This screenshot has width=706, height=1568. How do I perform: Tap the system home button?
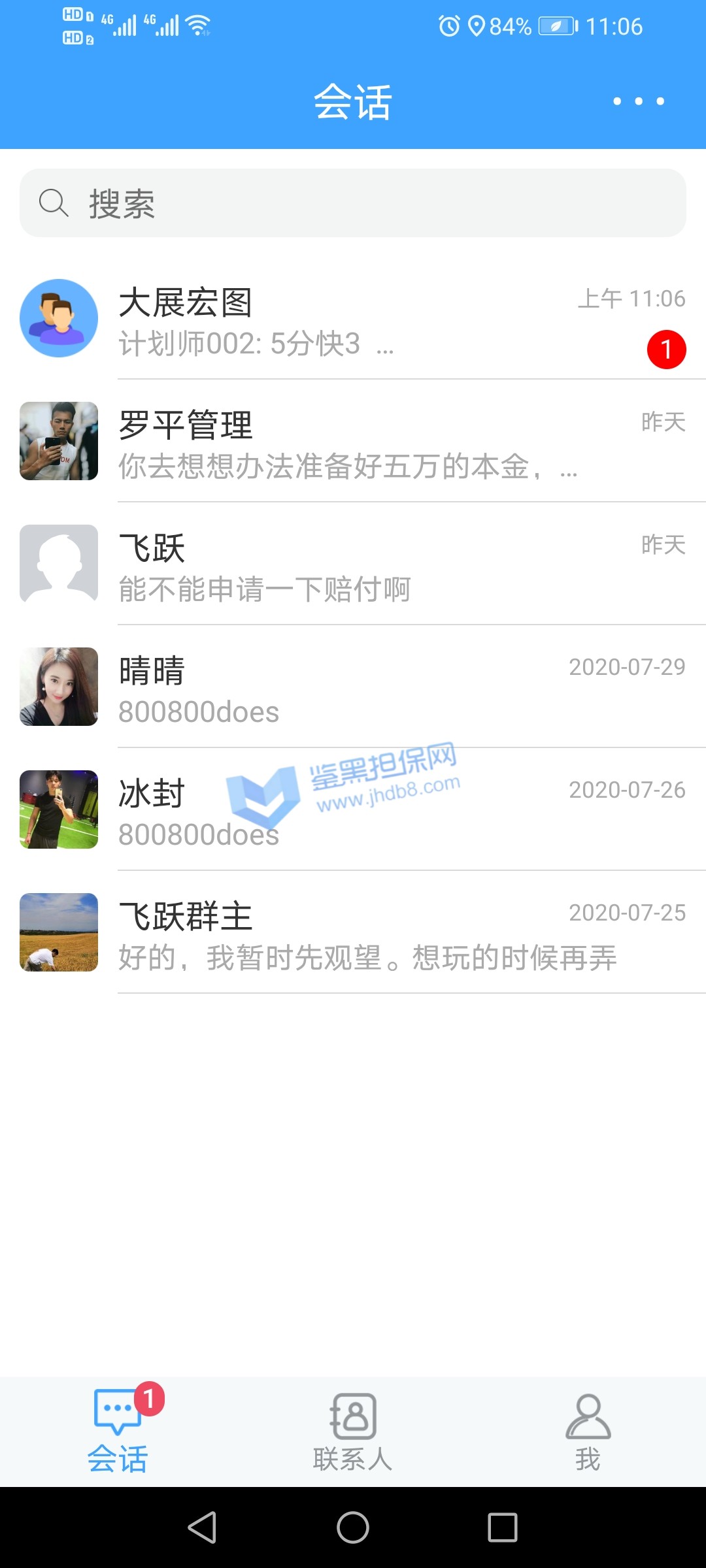(353, 1527)
